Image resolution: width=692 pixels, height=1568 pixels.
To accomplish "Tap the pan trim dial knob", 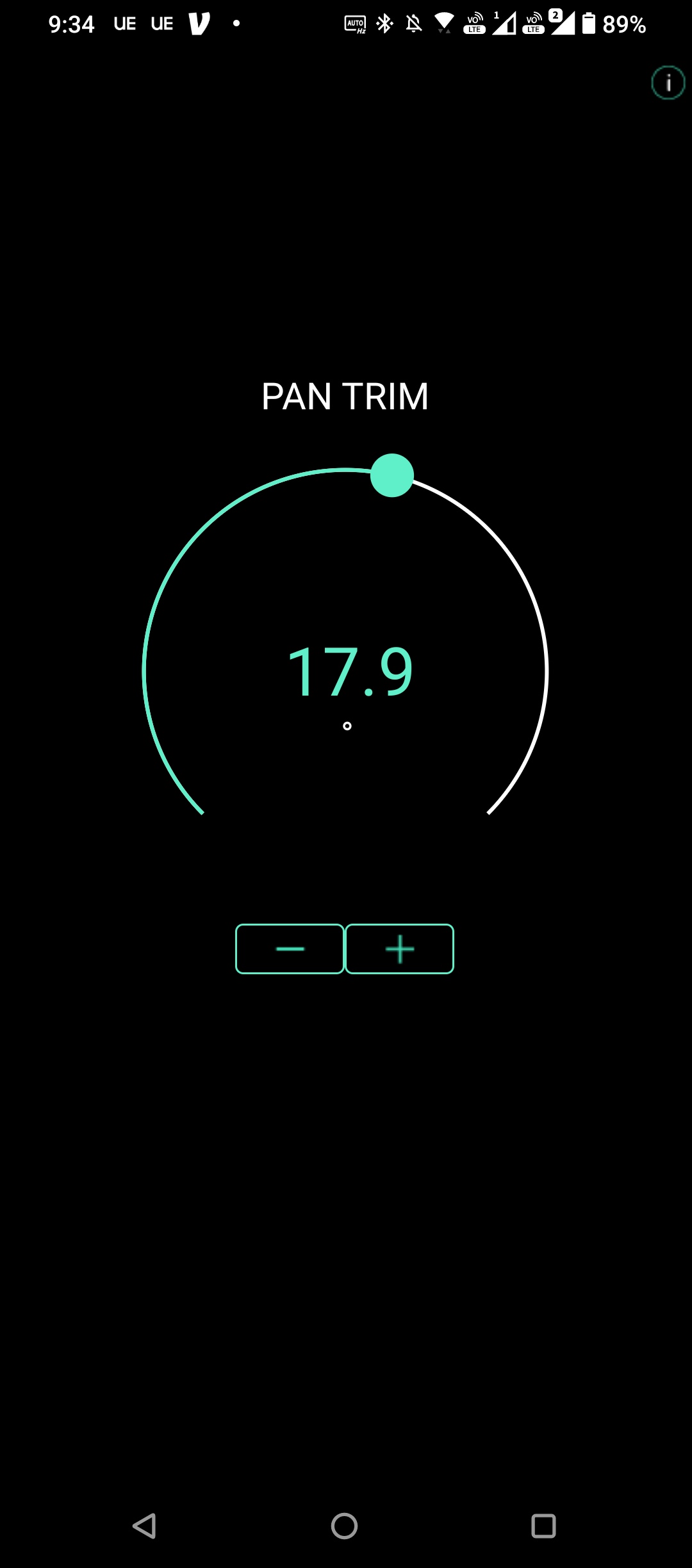I will coord(392,475).
